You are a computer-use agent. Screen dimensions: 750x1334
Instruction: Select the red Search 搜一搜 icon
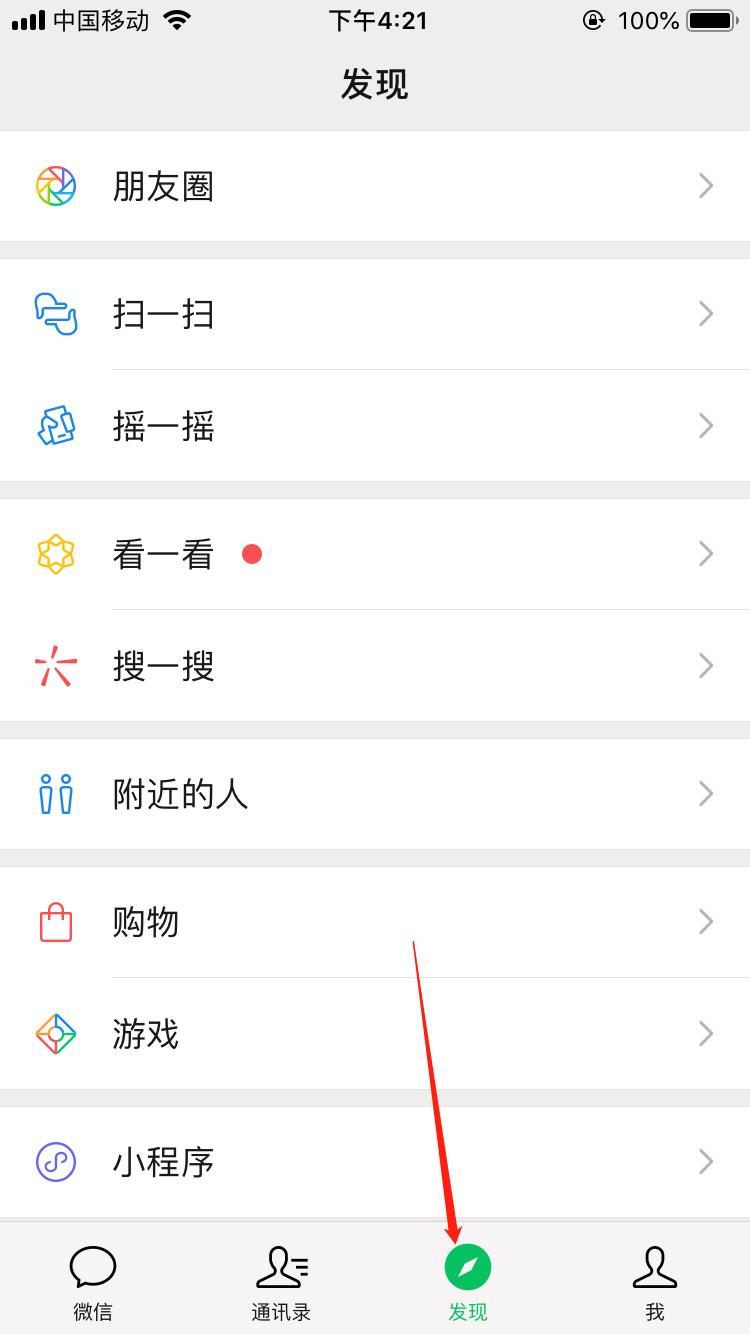(56, 666)
